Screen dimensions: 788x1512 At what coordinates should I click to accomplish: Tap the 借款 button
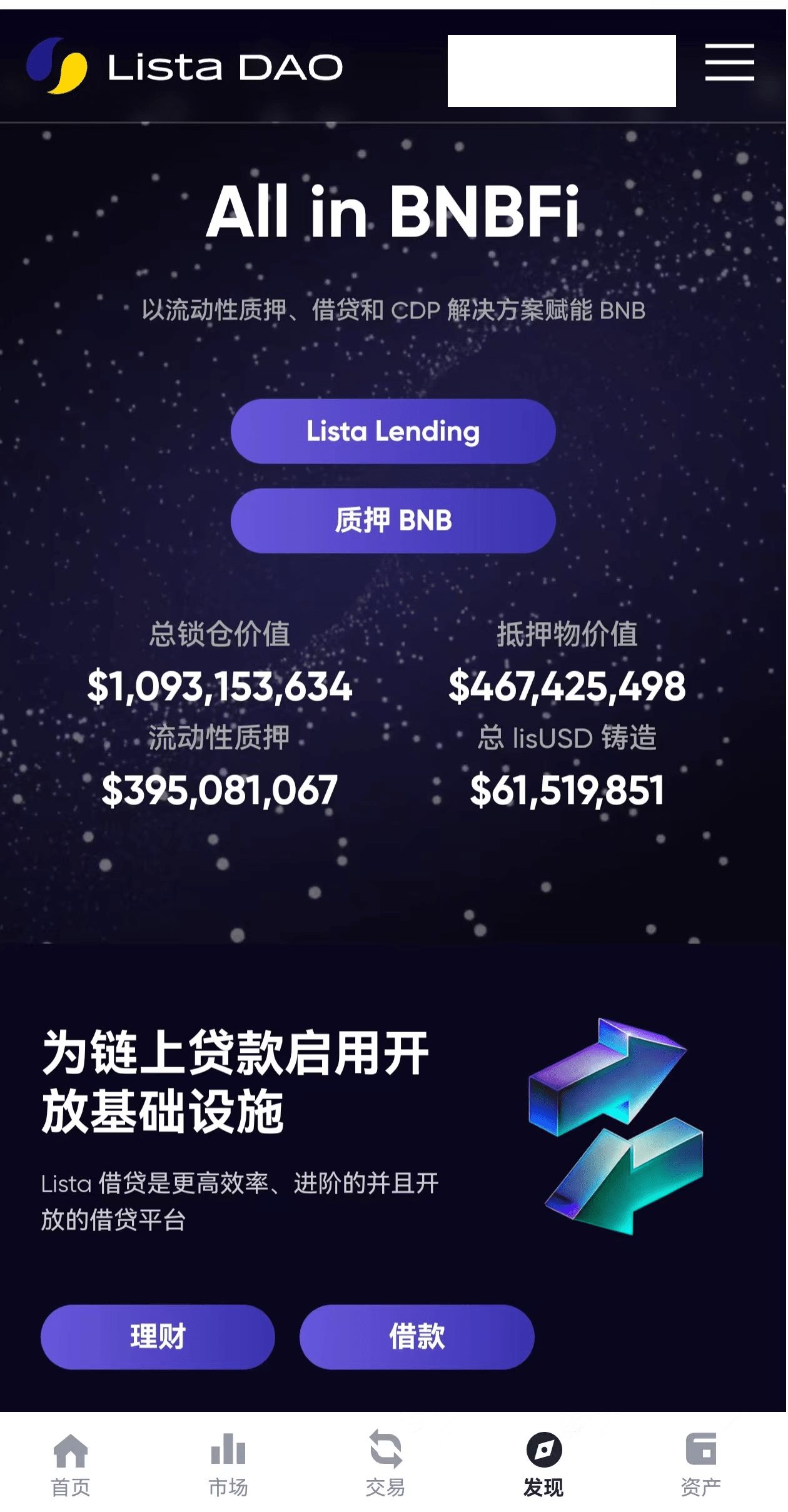tap(417, 1337)
